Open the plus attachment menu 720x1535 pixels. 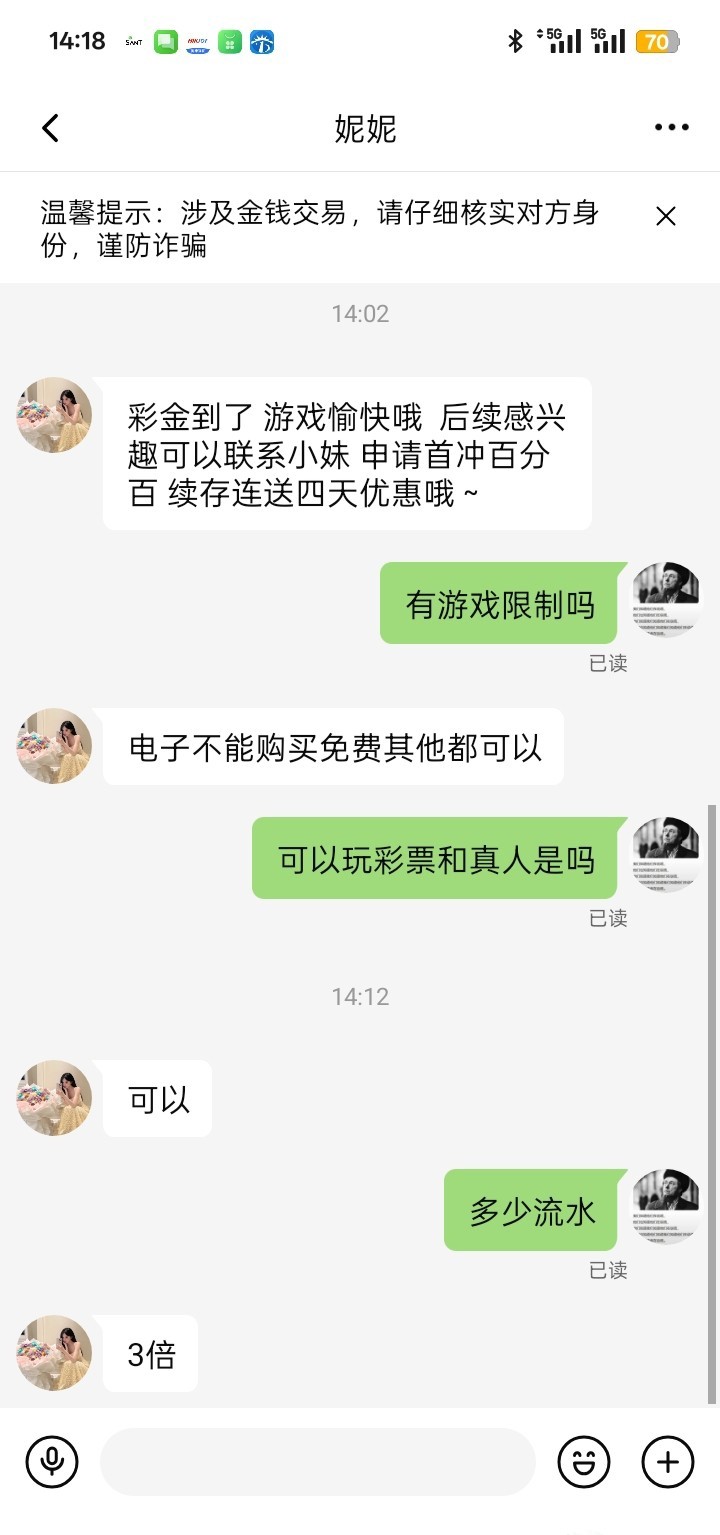(667, 1462)
